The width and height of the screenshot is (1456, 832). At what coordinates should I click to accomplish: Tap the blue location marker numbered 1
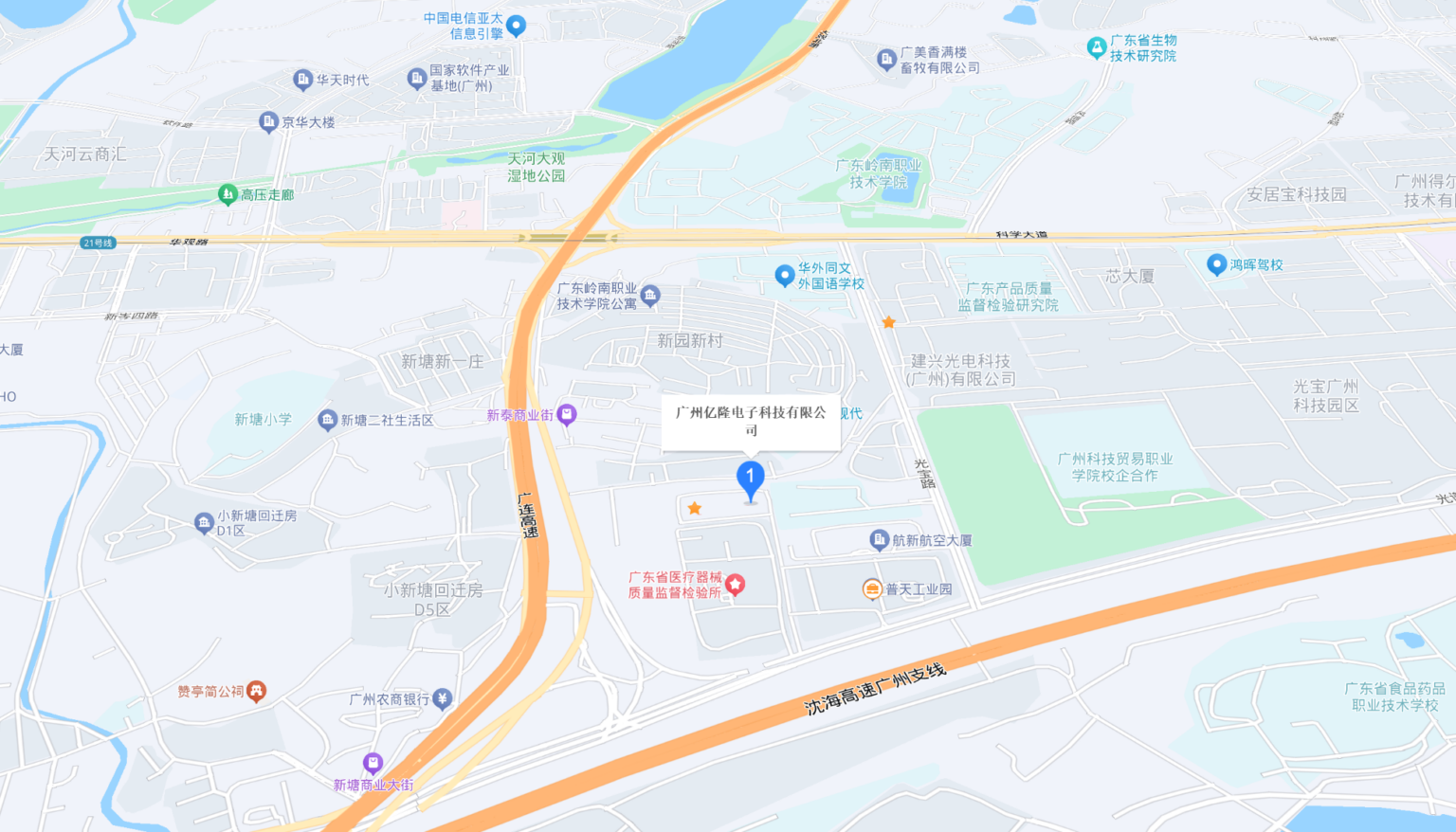(750, 479)
